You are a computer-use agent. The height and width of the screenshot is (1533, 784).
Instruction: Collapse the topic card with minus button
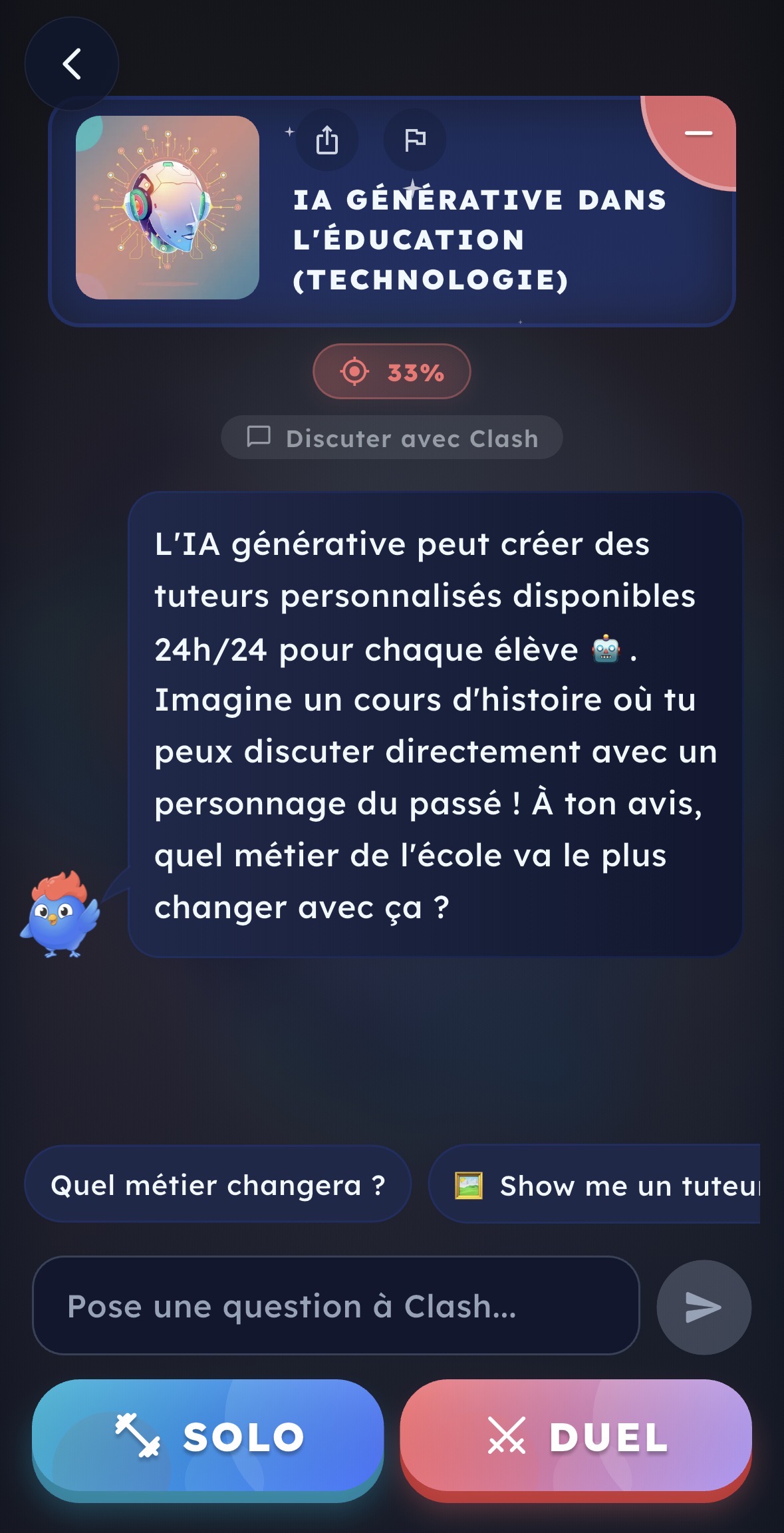click(698, 134)
